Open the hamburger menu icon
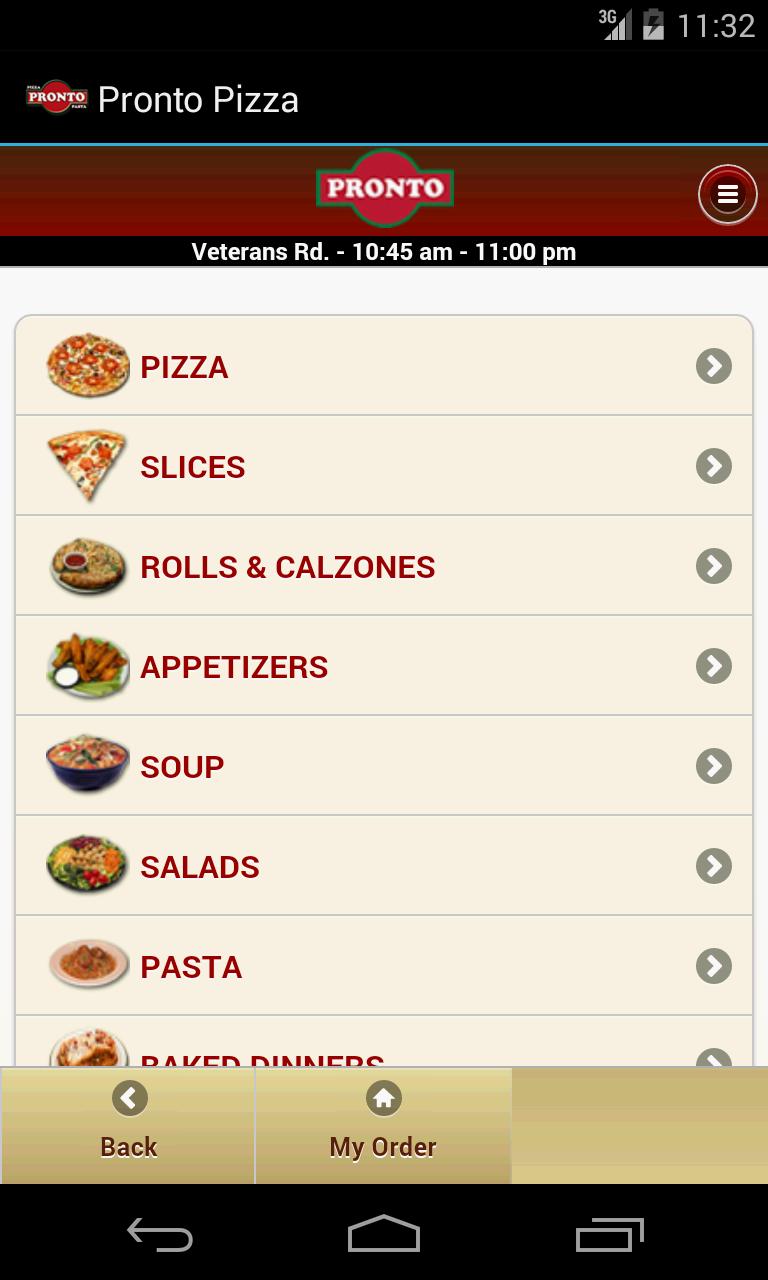The image size is (768, 1280). 727,194
